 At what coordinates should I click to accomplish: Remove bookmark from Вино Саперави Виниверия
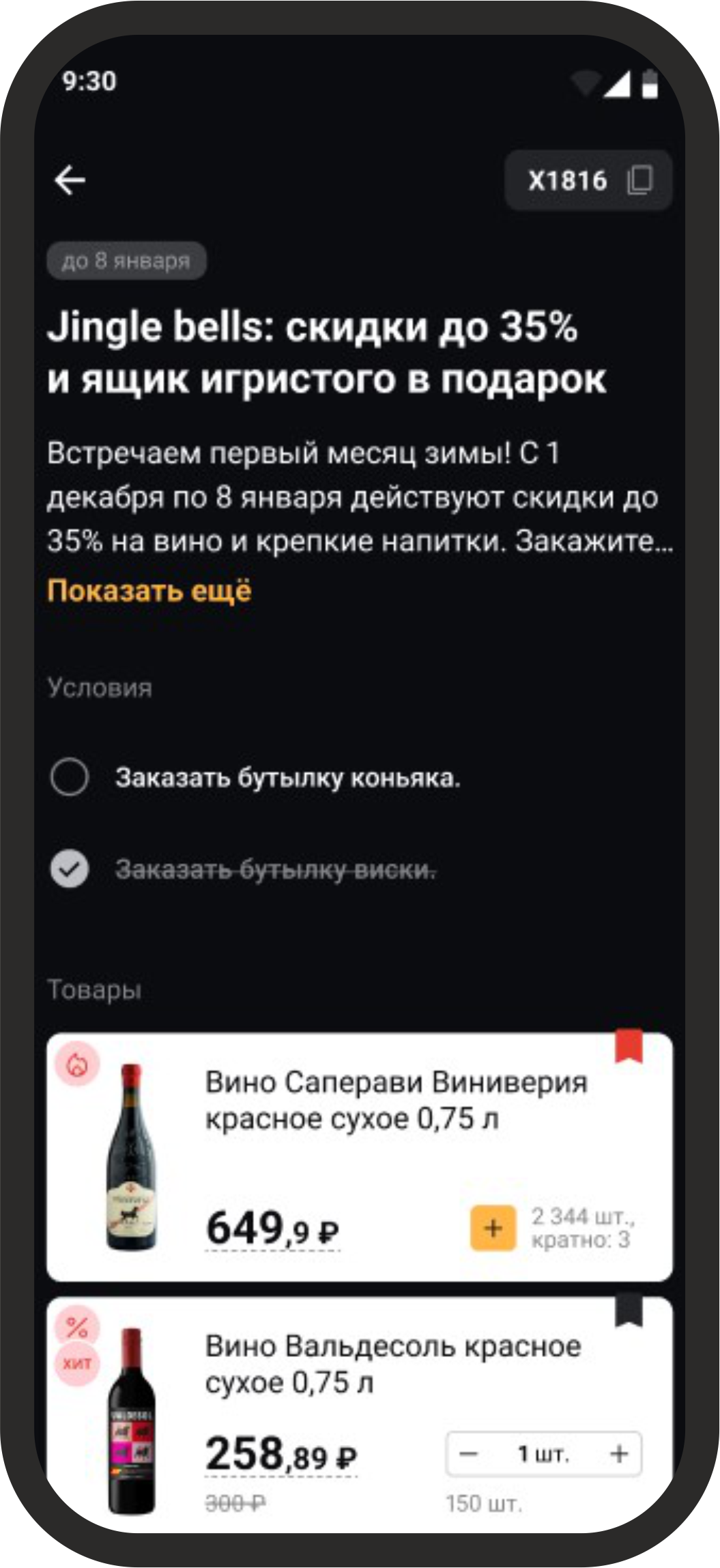coord(629,1046)
